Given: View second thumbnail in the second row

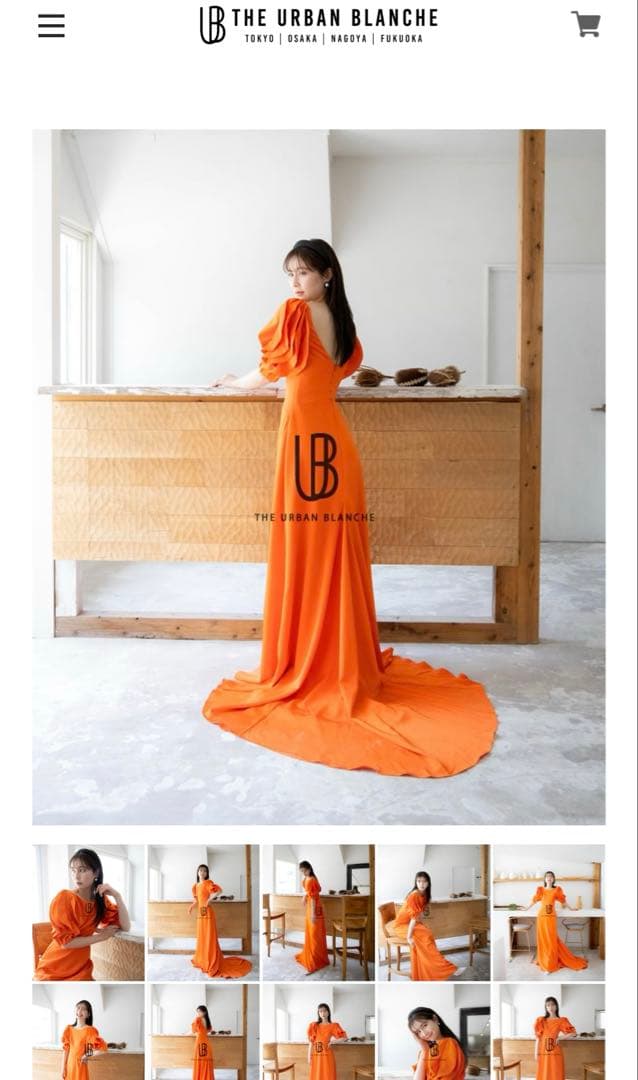Looking at the screenshot, I should pos(203,1032).
